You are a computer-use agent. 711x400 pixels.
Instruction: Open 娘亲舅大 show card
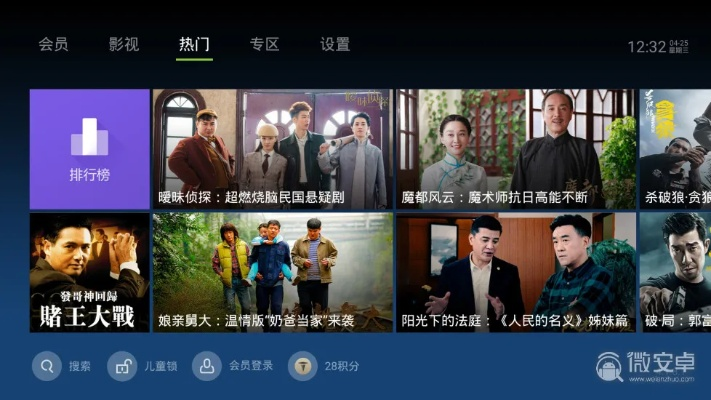point(272,272)
